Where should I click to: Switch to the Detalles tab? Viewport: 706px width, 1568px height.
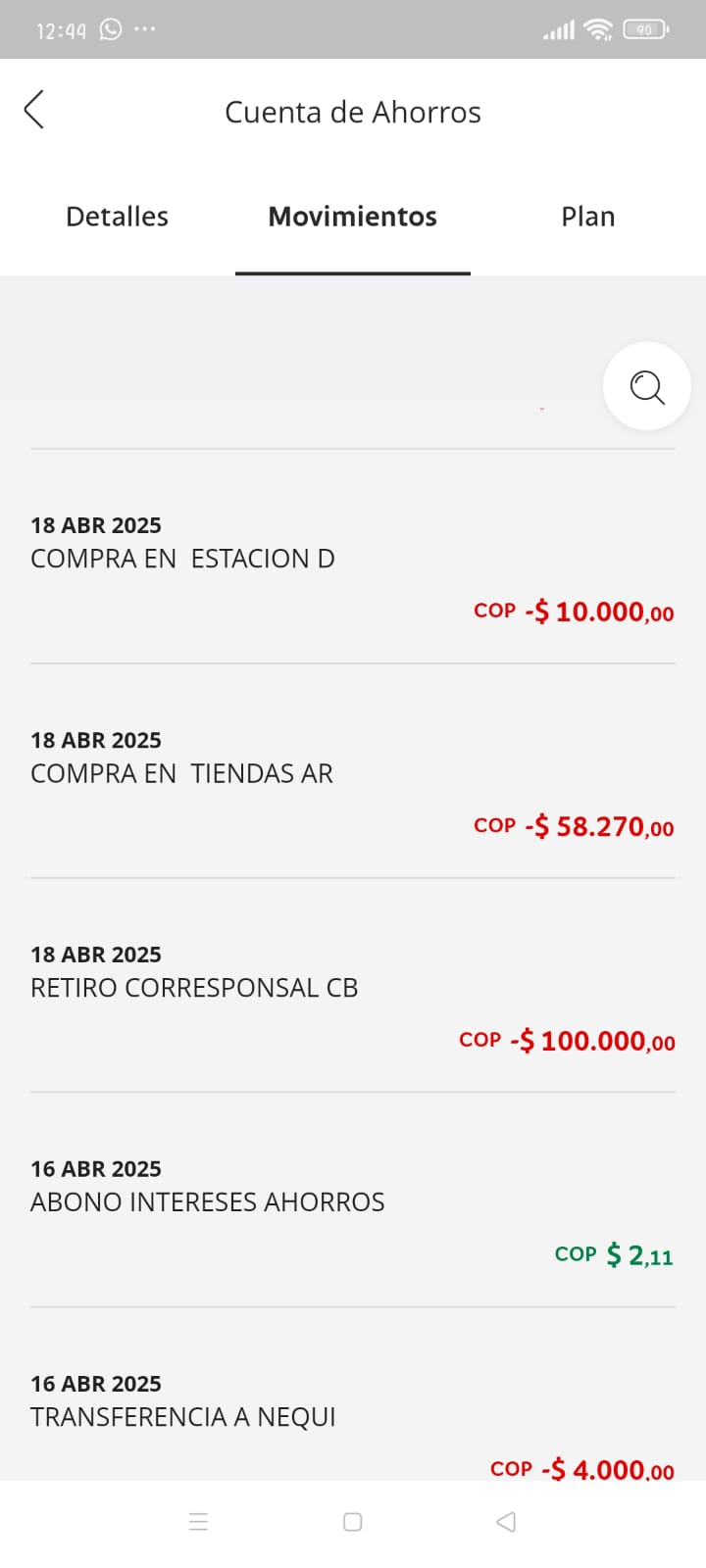[x=117, y=217]
